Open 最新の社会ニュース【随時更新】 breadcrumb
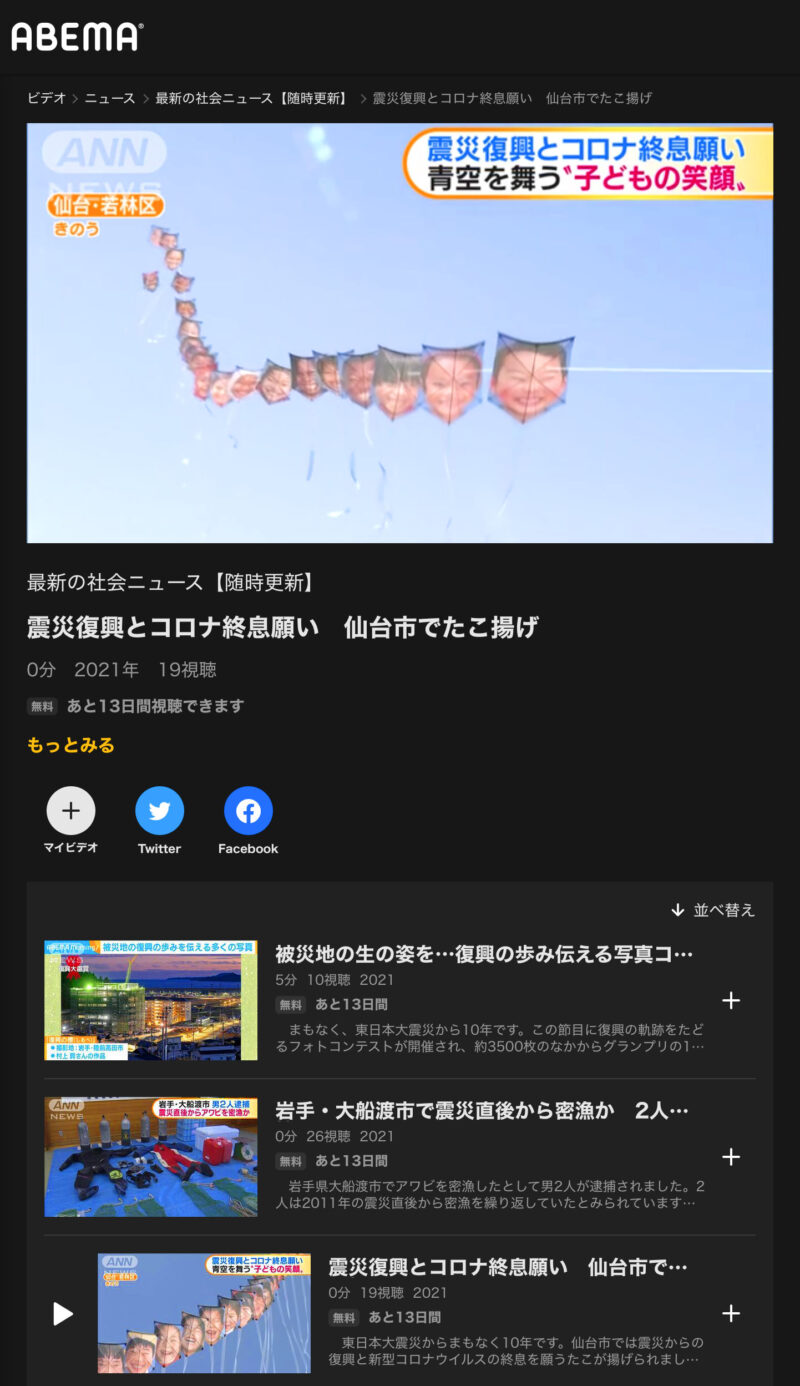This screenshot has height=1386, width=800. (x=252, y=98)
